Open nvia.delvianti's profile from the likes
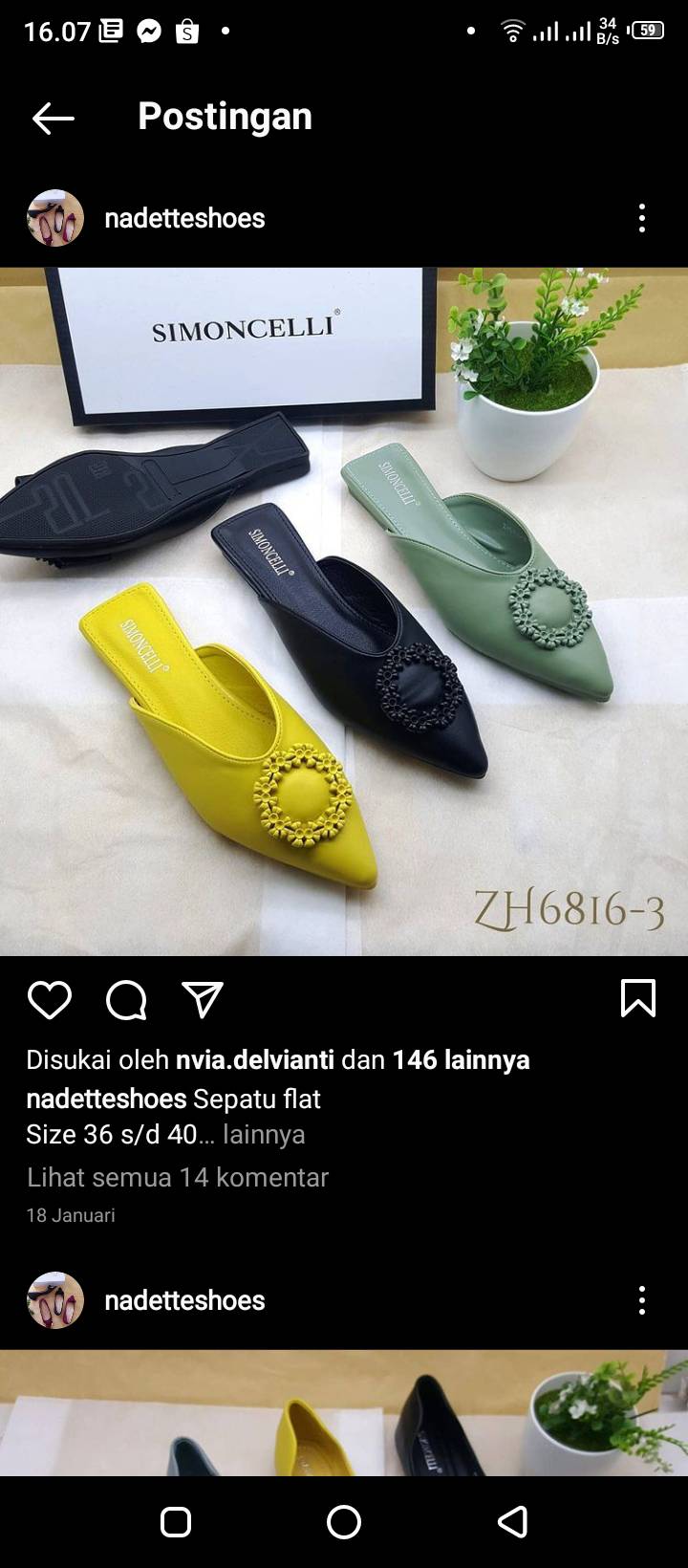This screenshot has width=688, height=1568. pos(255,1060)
